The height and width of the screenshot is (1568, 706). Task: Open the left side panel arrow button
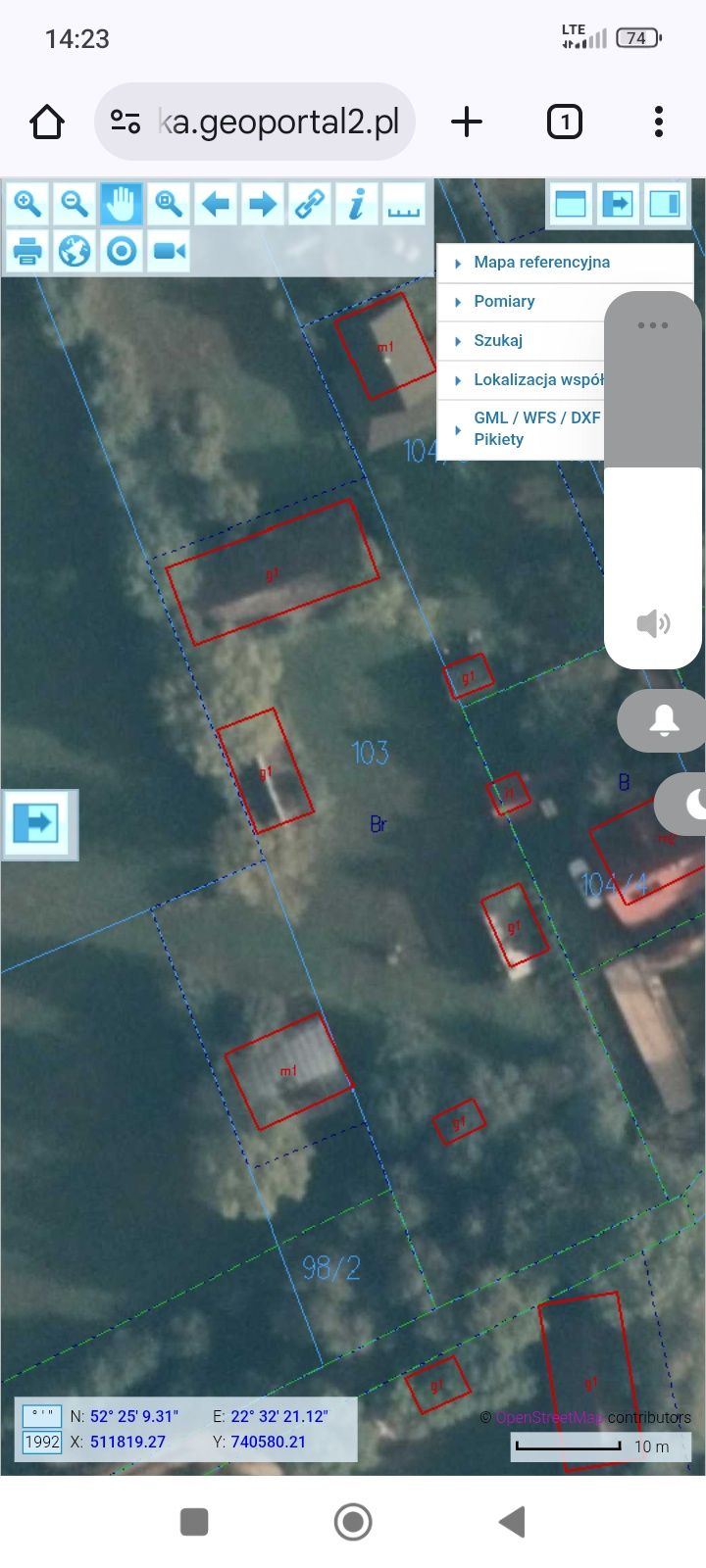(37, 823)
